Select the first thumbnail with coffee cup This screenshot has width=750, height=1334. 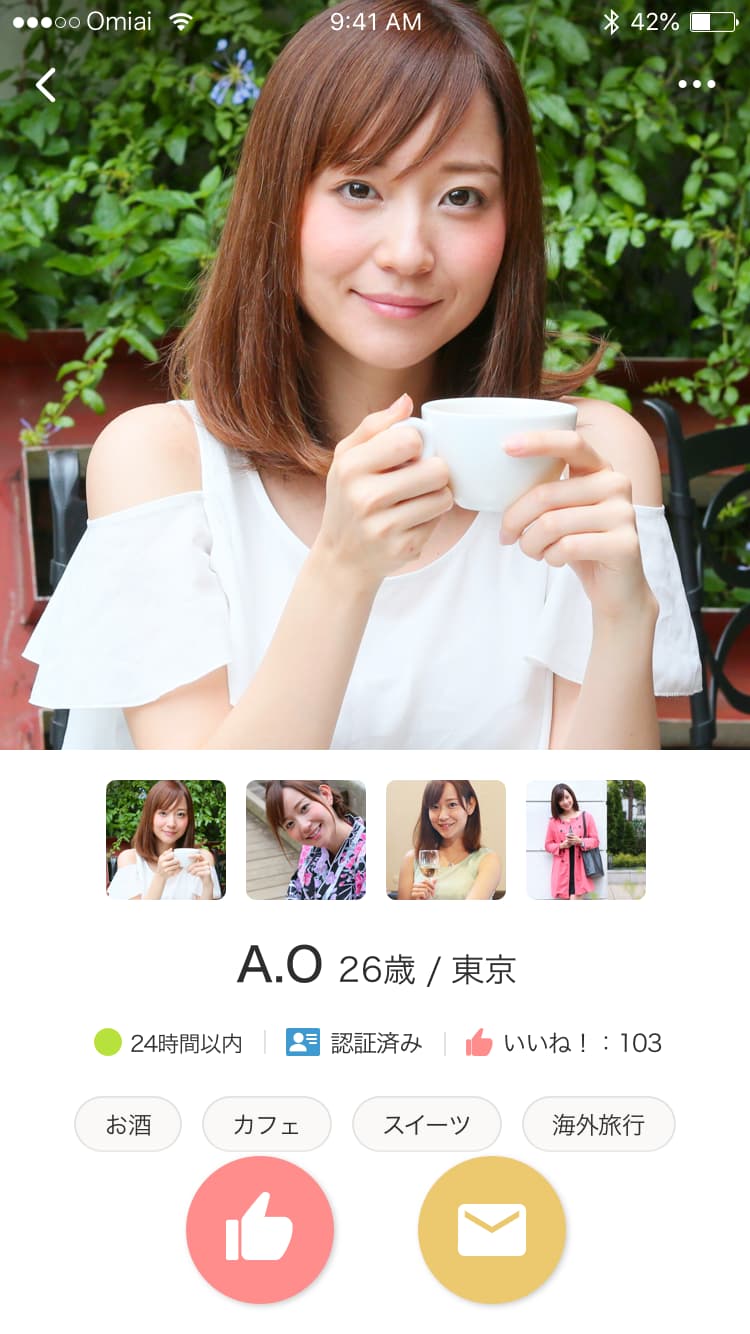[166, 840]
